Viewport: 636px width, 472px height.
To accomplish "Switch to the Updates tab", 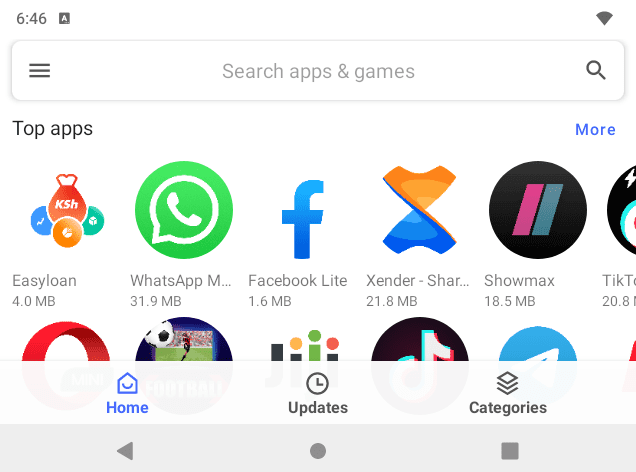I will tap(318, 394).
